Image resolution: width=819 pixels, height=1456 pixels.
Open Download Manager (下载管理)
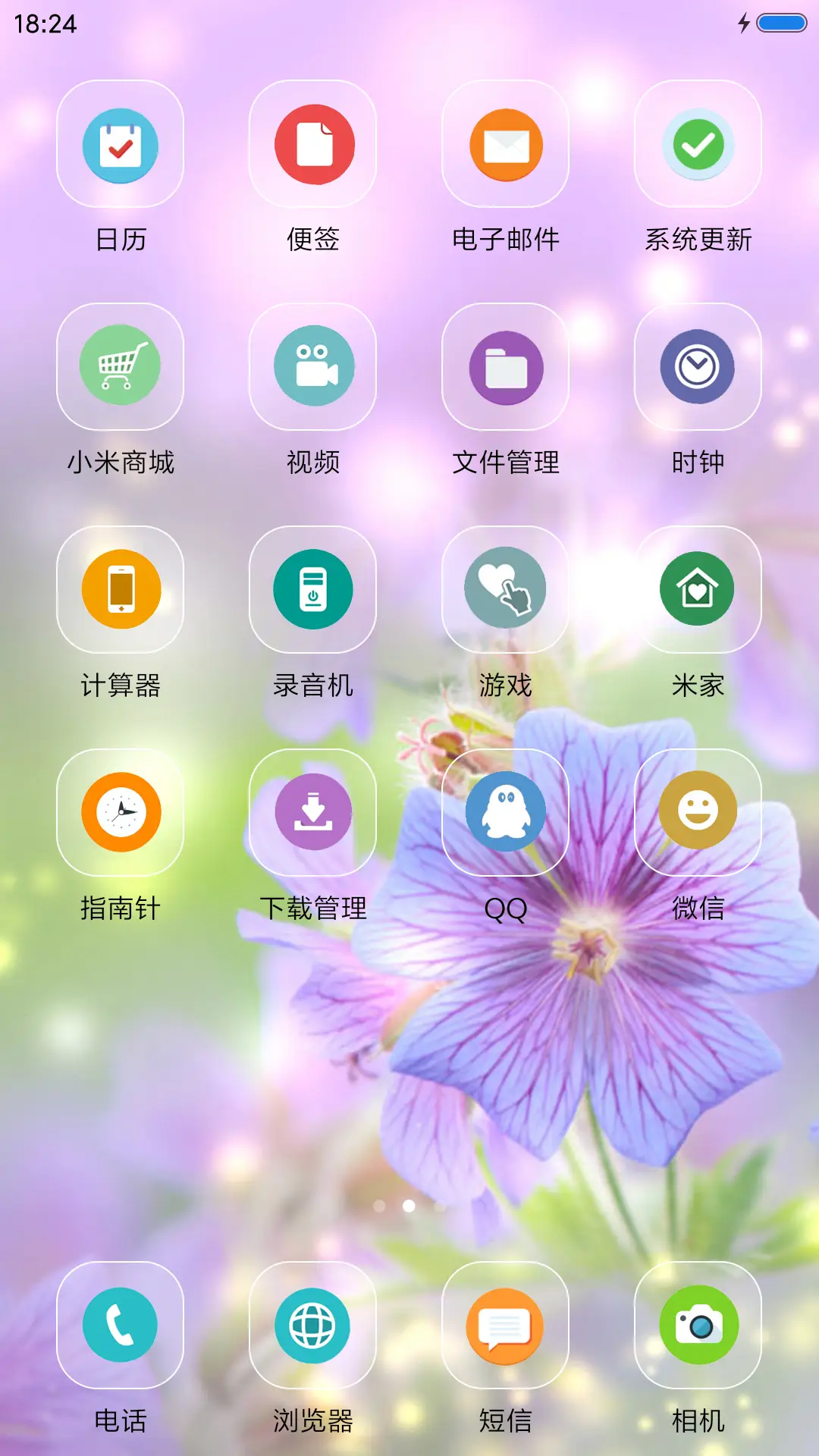click(x=313, y=810)
